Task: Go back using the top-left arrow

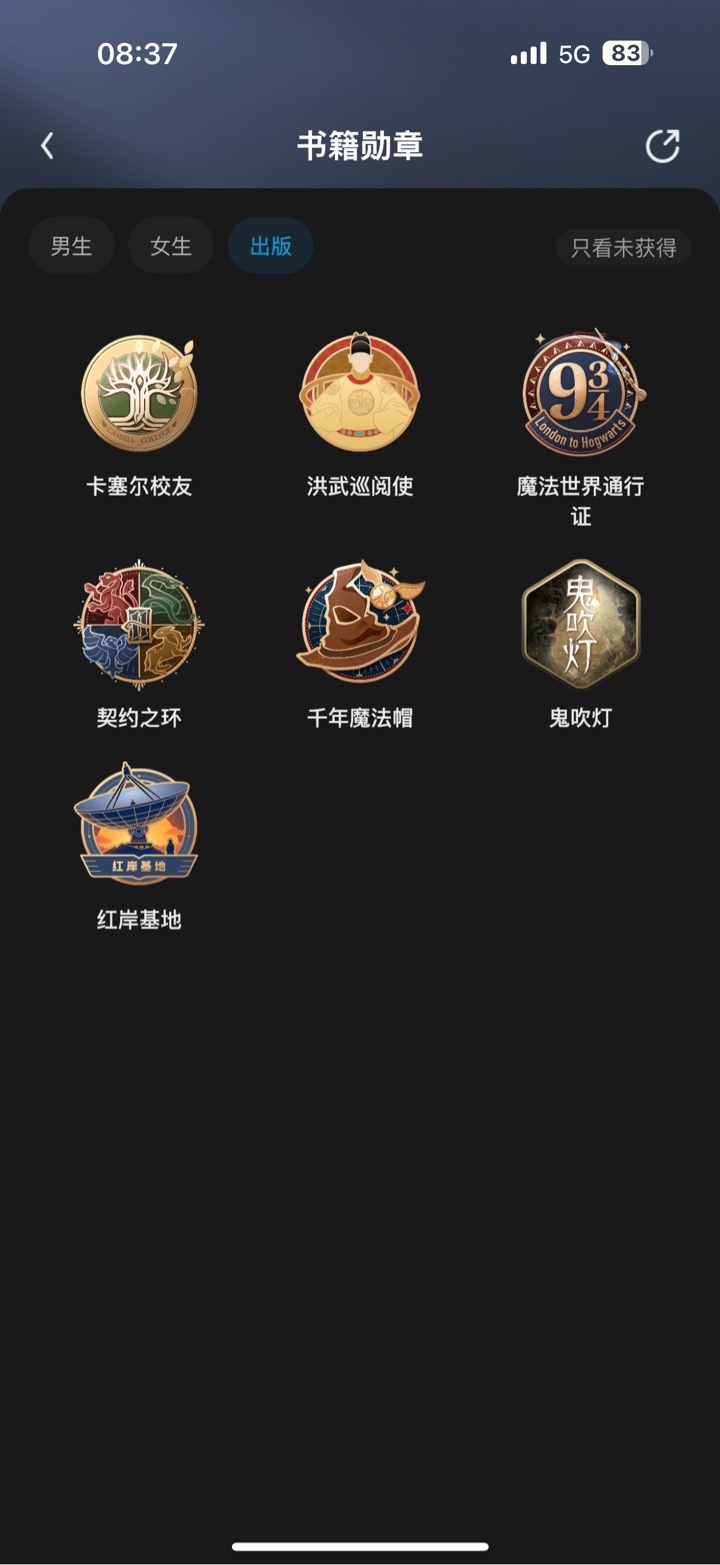Action: 47,146
